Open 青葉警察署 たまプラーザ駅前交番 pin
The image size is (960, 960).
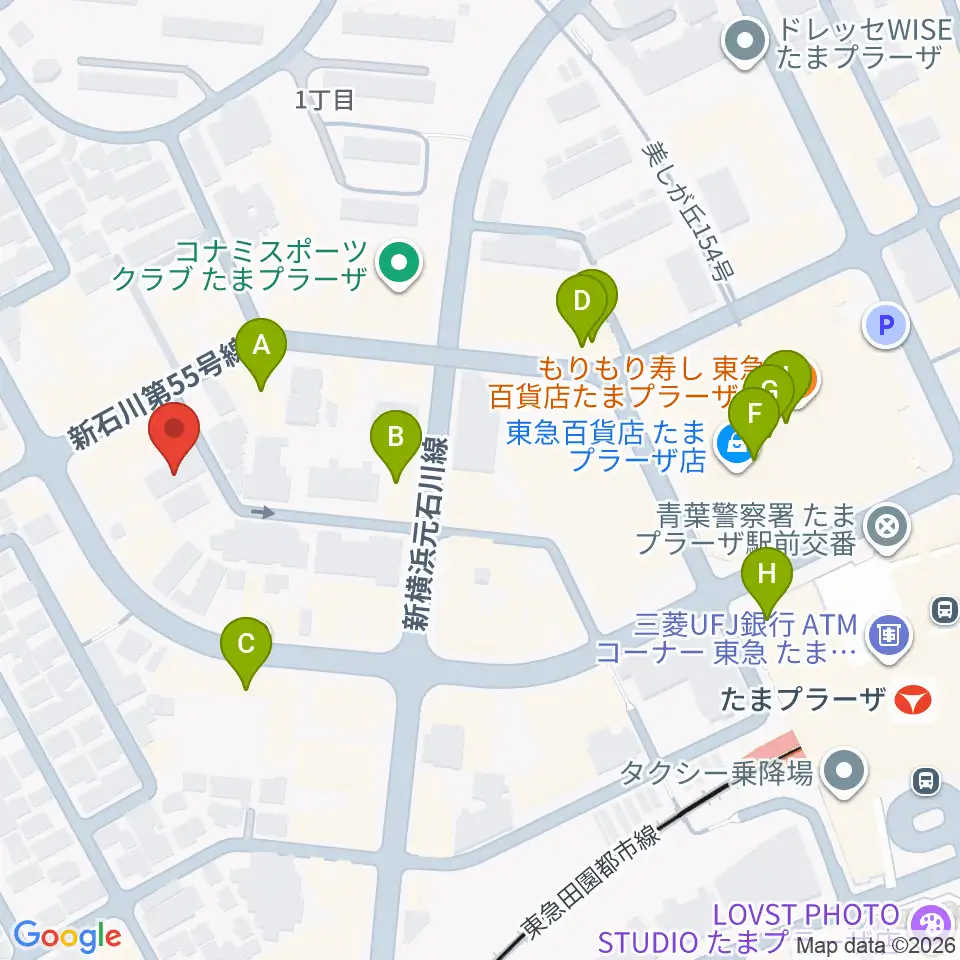(888, 527)
